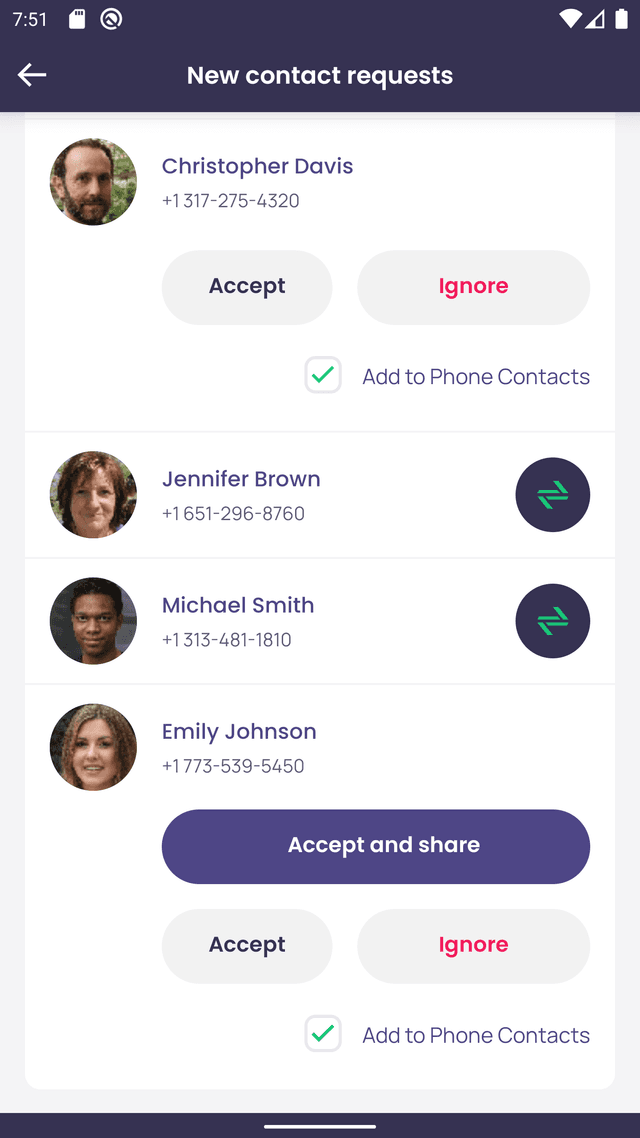Uncheck Add to Phone Contacts for Emily Johnson

(x=323, y=1034)
